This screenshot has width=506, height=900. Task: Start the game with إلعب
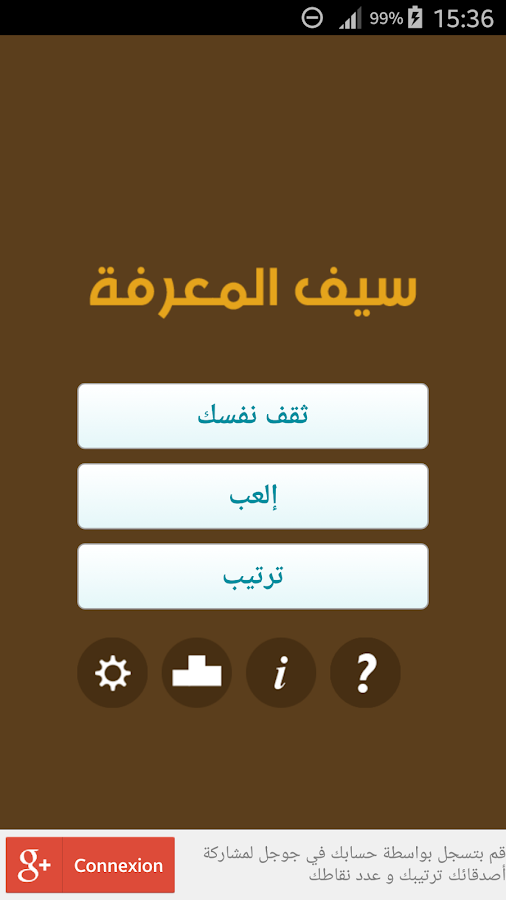pyautogui.click(x=252, y=496)
